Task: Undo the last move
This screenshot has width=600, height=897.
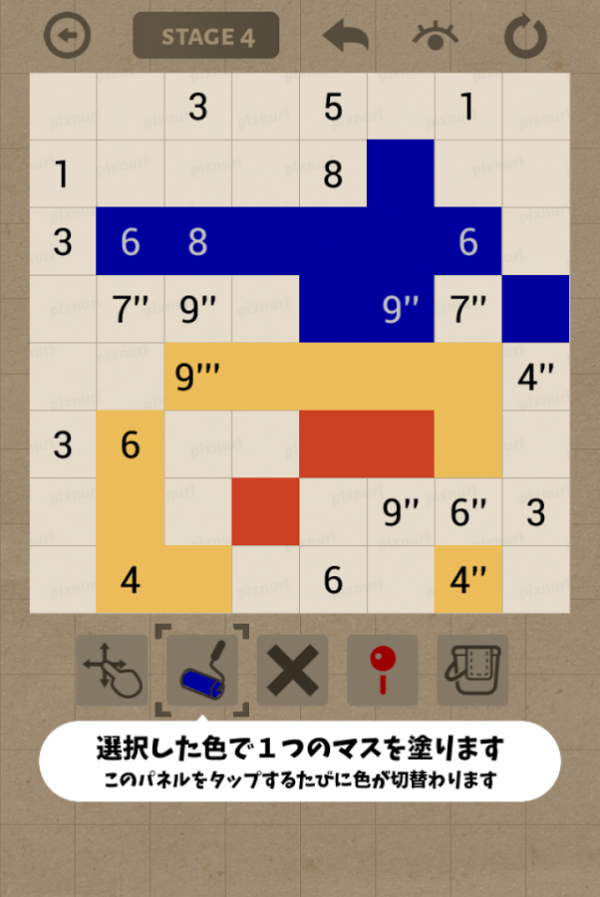Action: [345, 37]
